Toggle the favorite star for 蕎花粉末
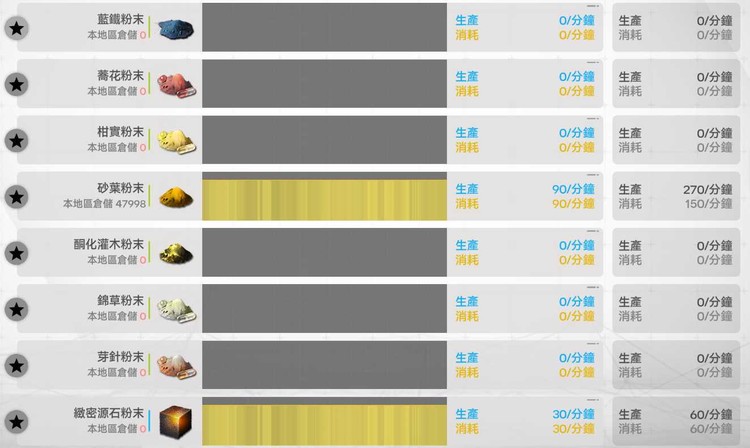 click(x=15, y=84)
